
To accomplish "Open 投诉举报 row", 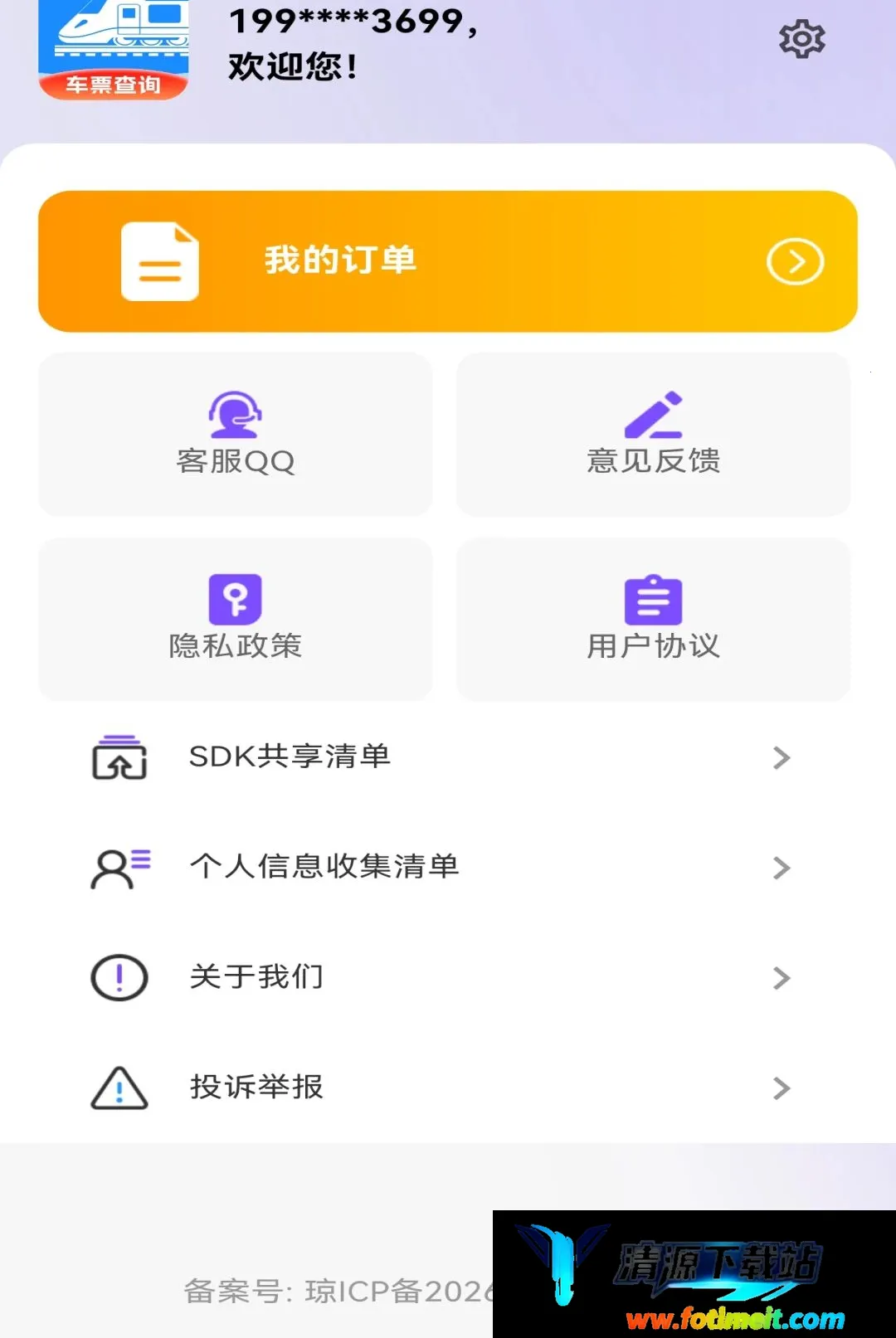I will click(448, 1087).
